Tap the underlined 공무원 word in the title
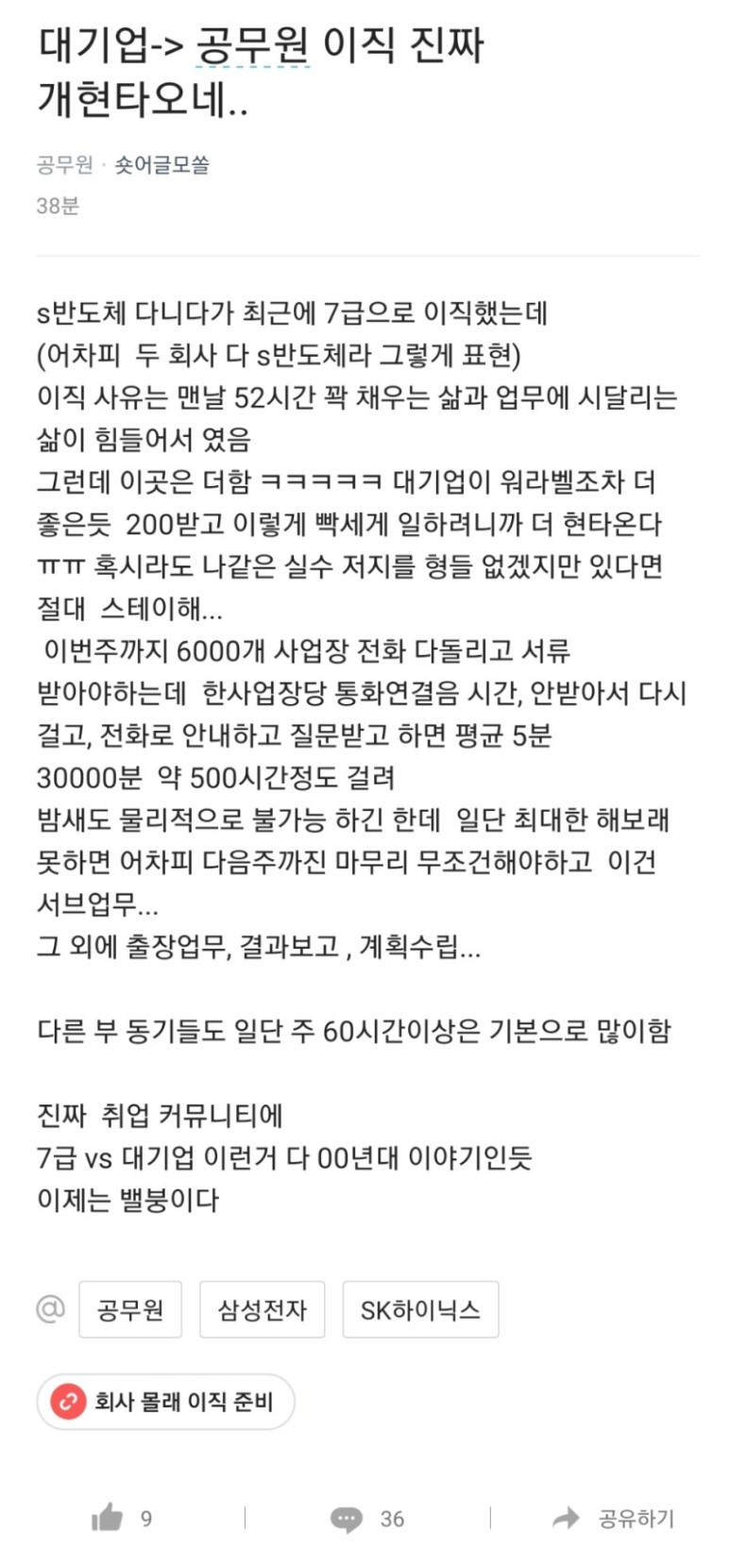Screen dimensions: 730x1568 coord(252,45)
